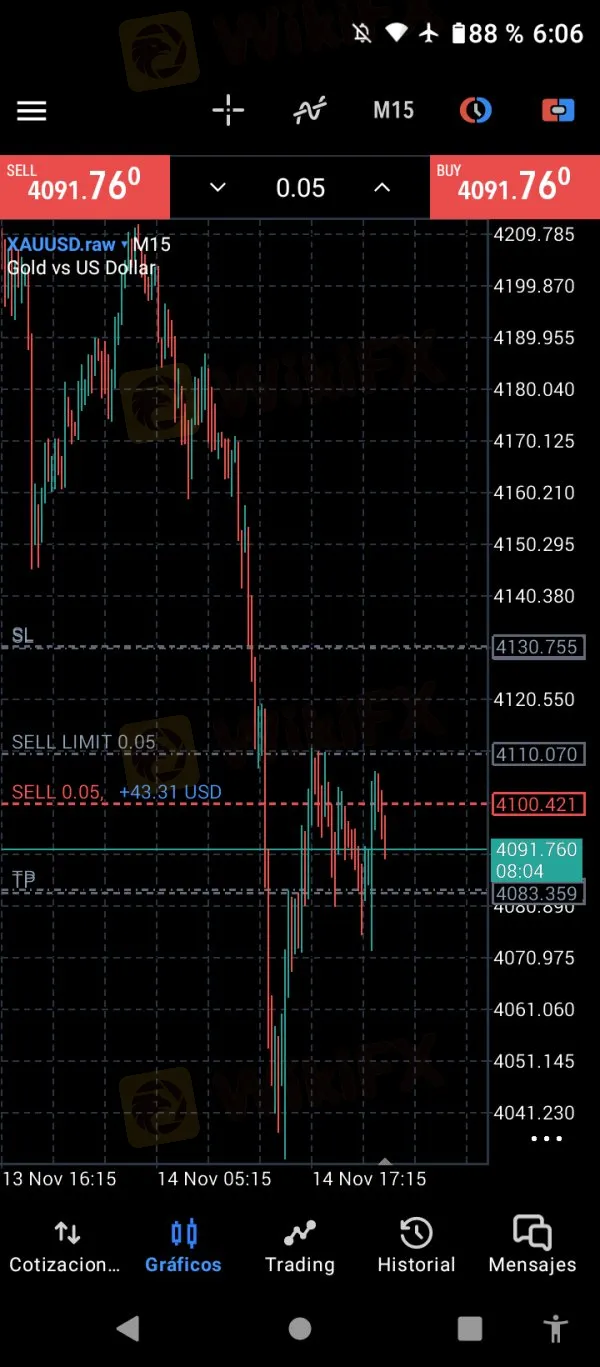
Task: Open the new order icon
Action: (557, 110)
